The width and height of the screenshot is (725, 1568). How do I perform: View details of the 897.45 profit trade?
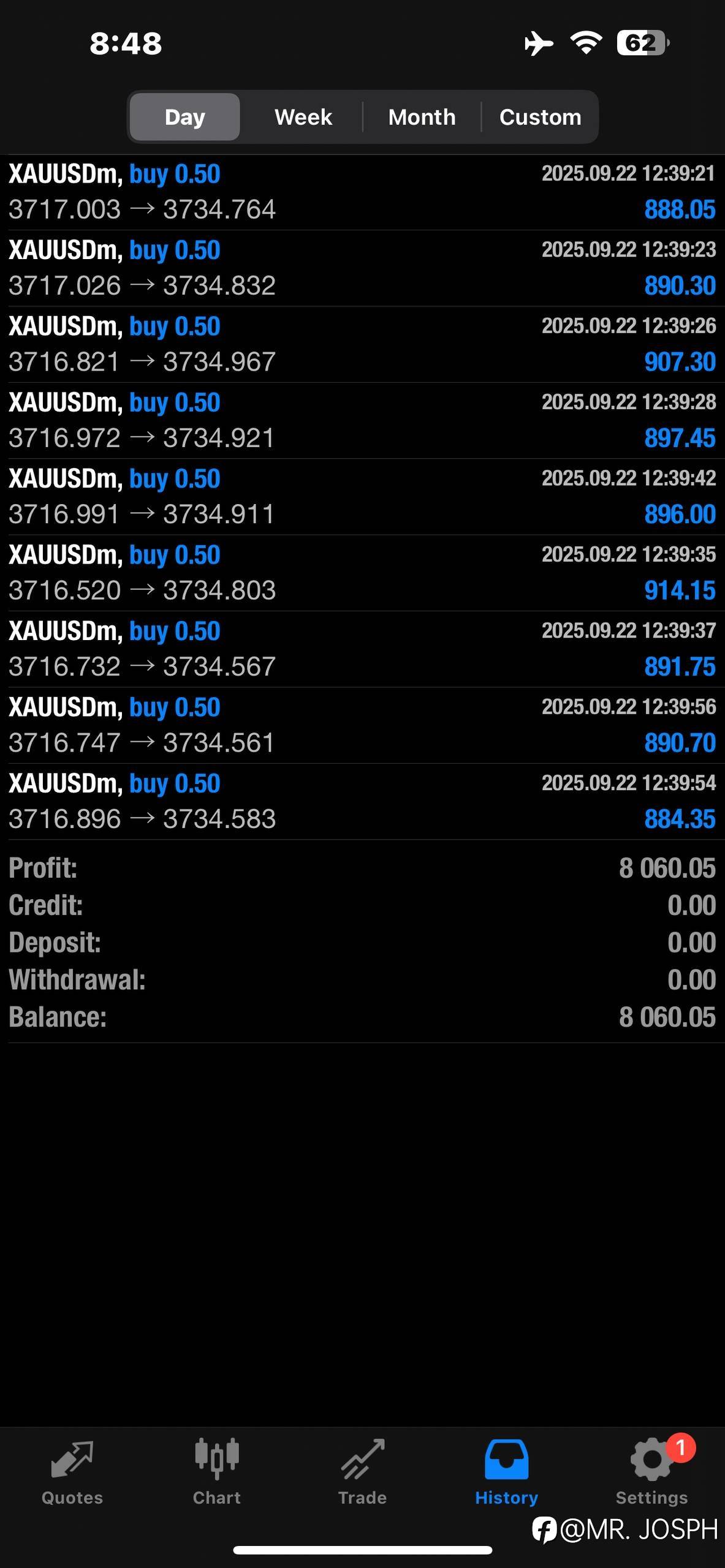362,421
